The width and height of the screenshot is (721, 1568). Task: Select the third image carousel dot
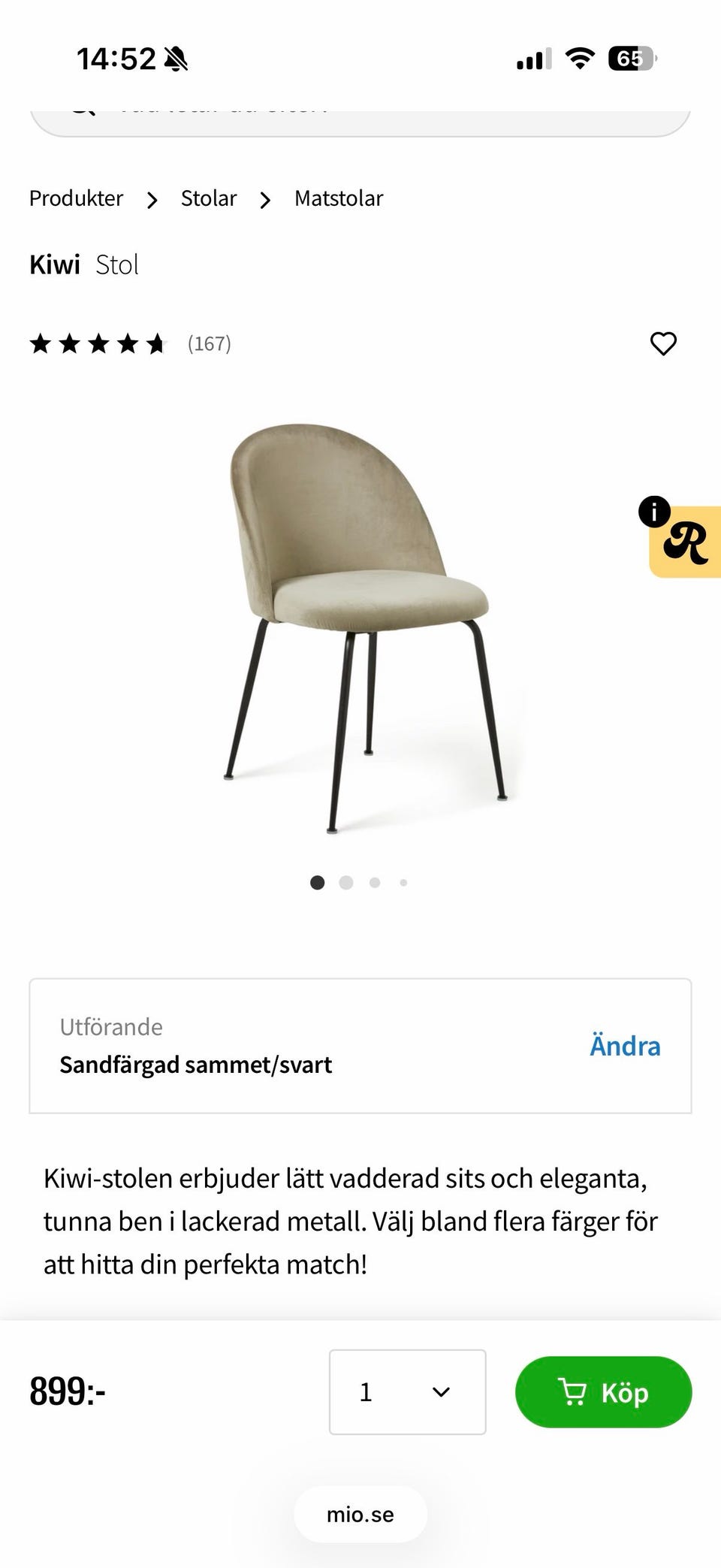(x=375, y=883)
